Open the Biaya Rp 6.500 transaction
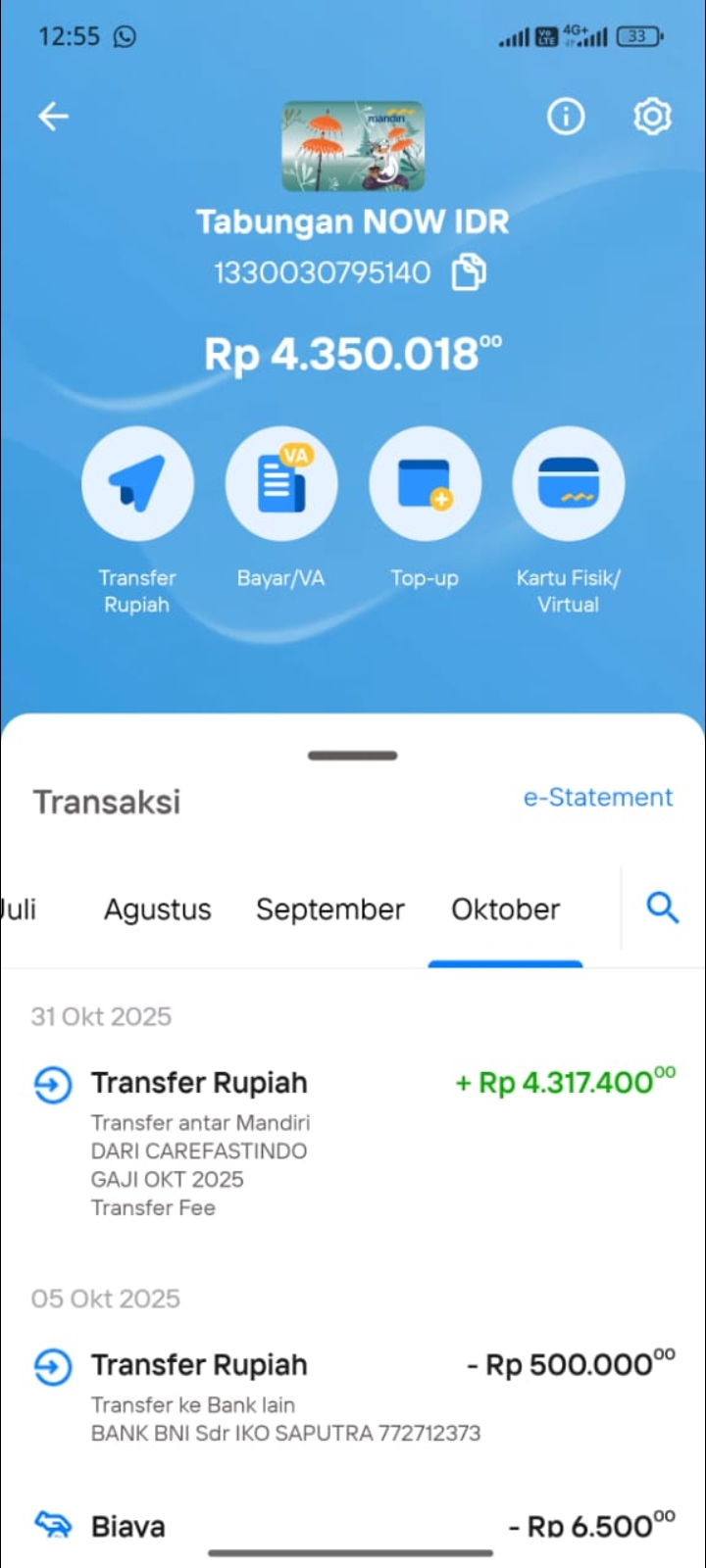The image size is (706, 1568). pyautogui.click(x=353, y=1526)
